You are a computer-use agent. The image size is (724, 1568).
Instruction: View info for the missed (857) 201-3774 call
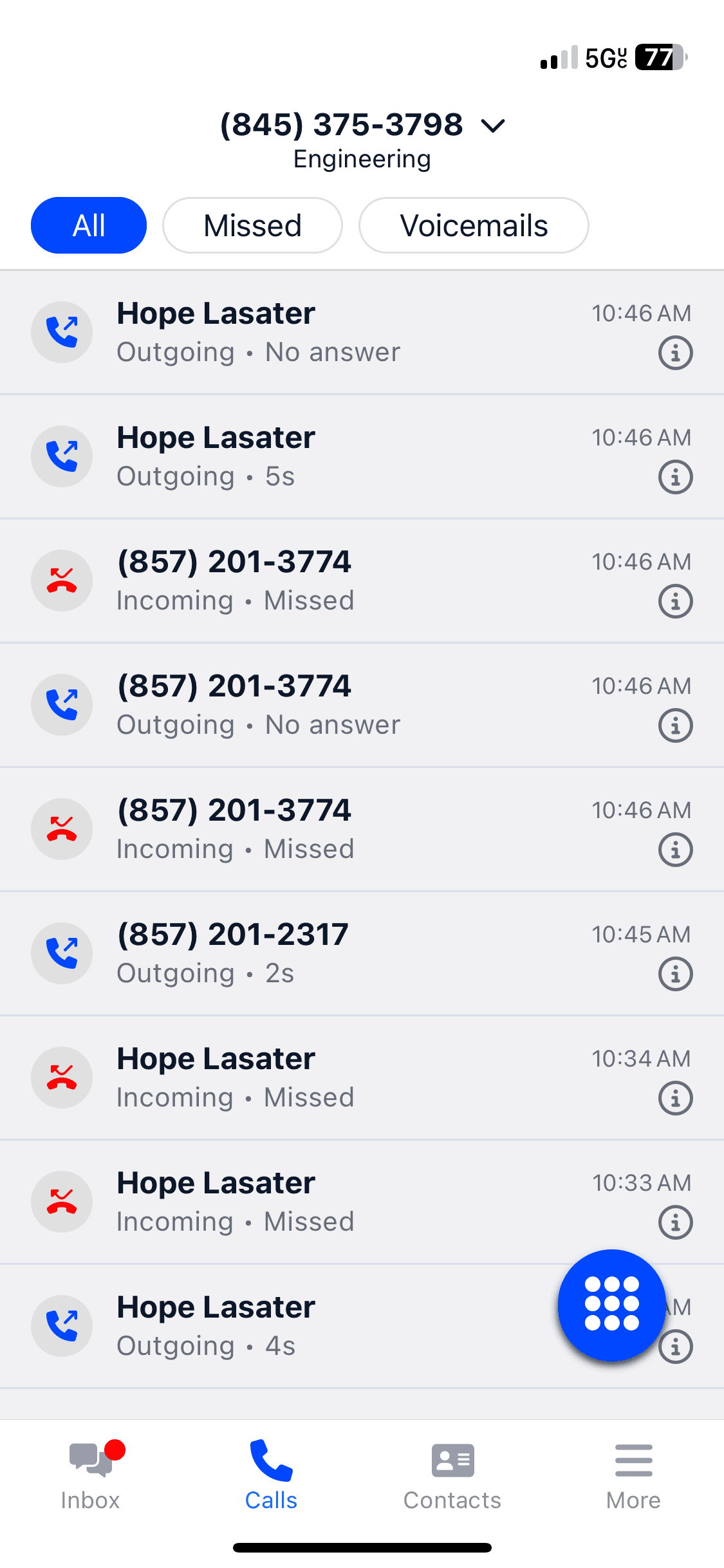674,601
